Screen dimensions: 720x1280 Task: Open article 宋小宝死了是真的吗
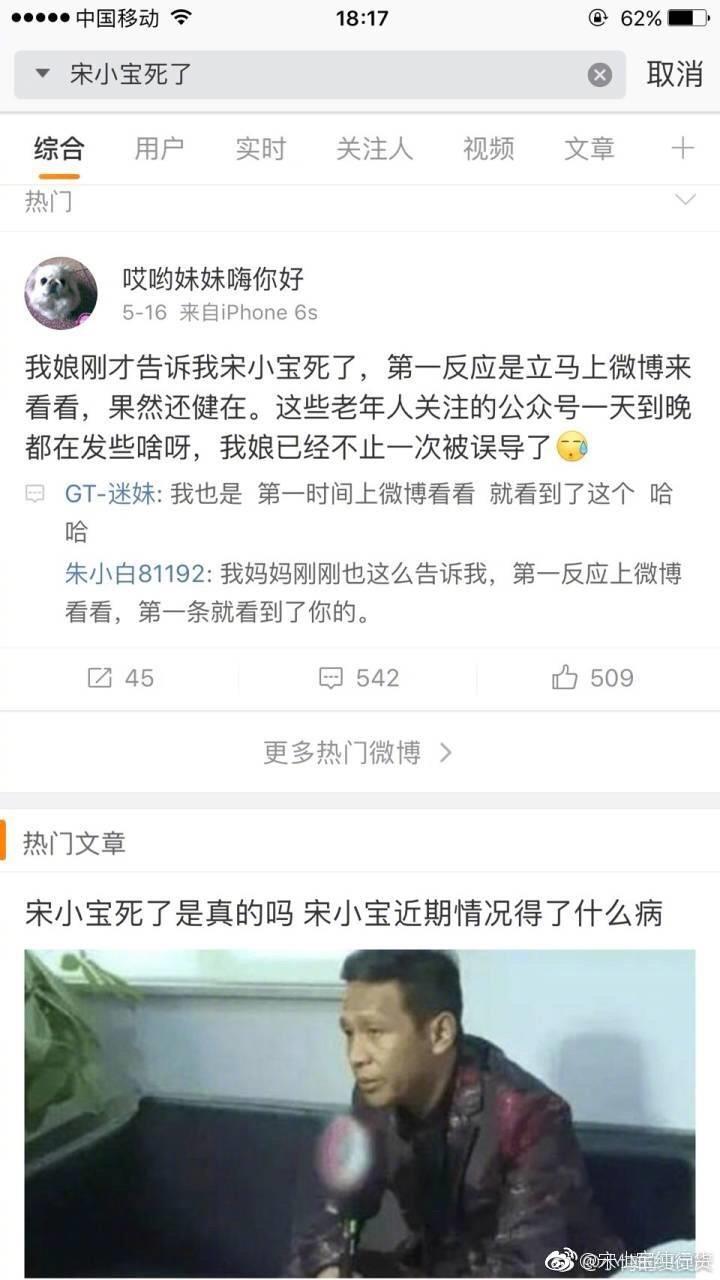click(344, 913)
